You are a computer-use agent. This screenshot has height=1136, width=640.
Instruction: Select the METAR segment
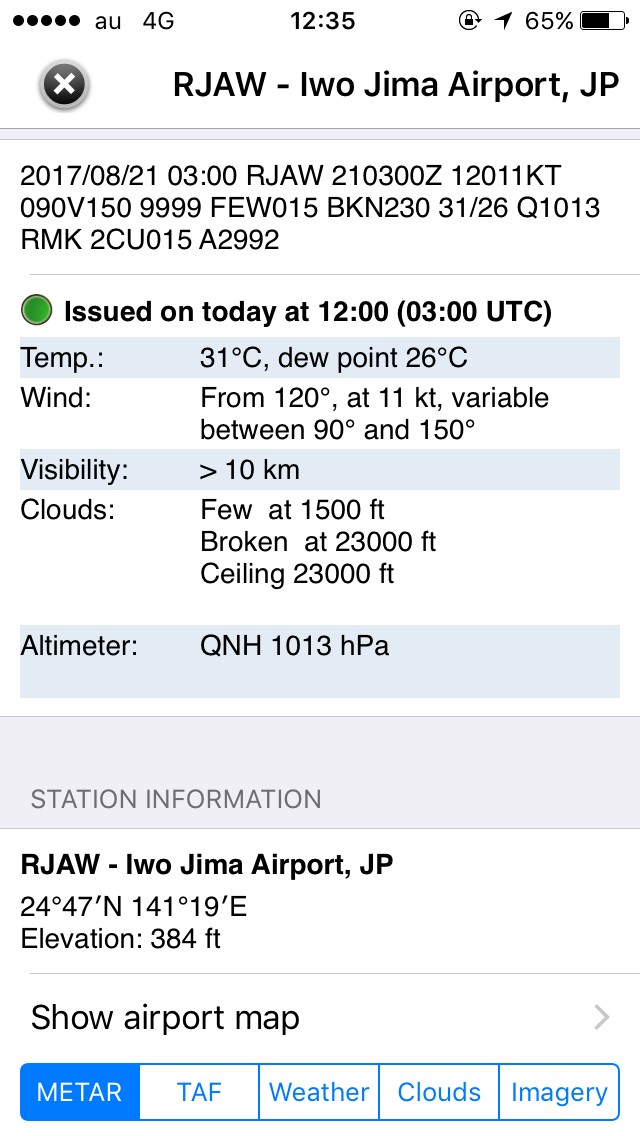tap(80, 1092)
